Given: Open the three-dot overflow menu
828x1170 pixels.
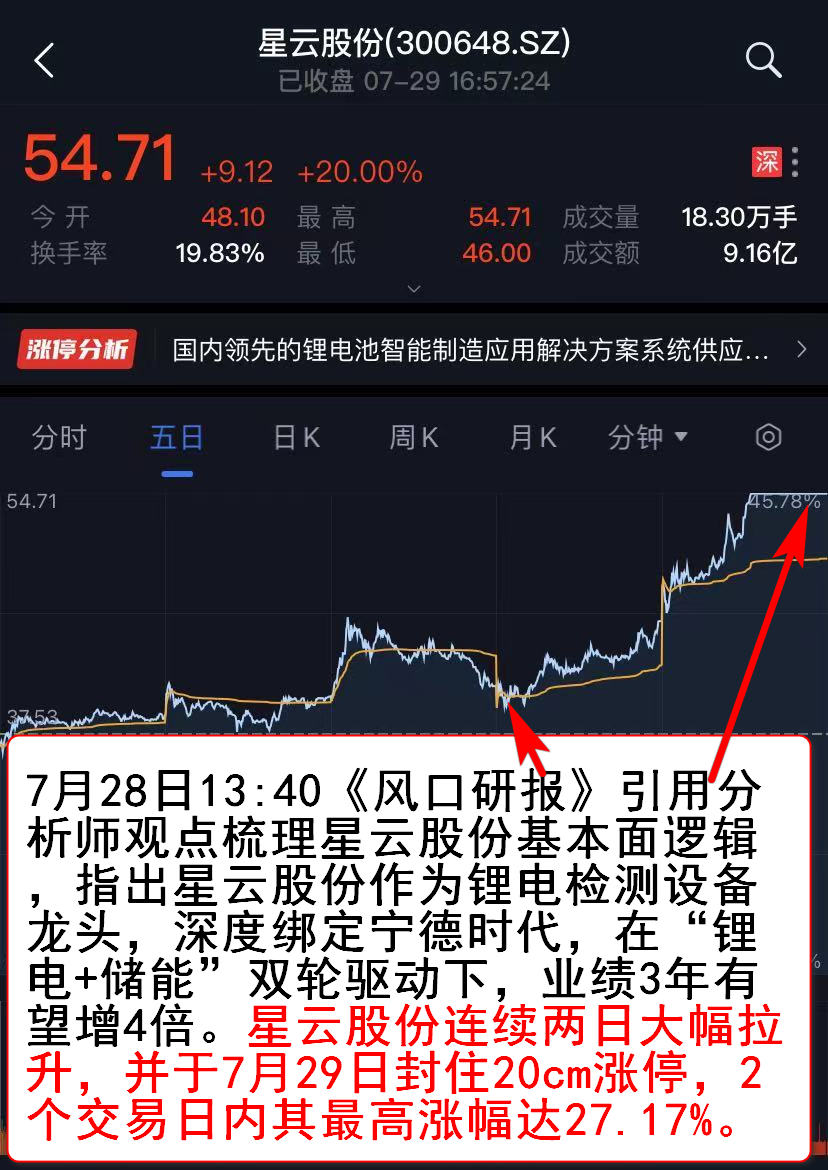Looking at the screenshot, I should tap(795, 162).
